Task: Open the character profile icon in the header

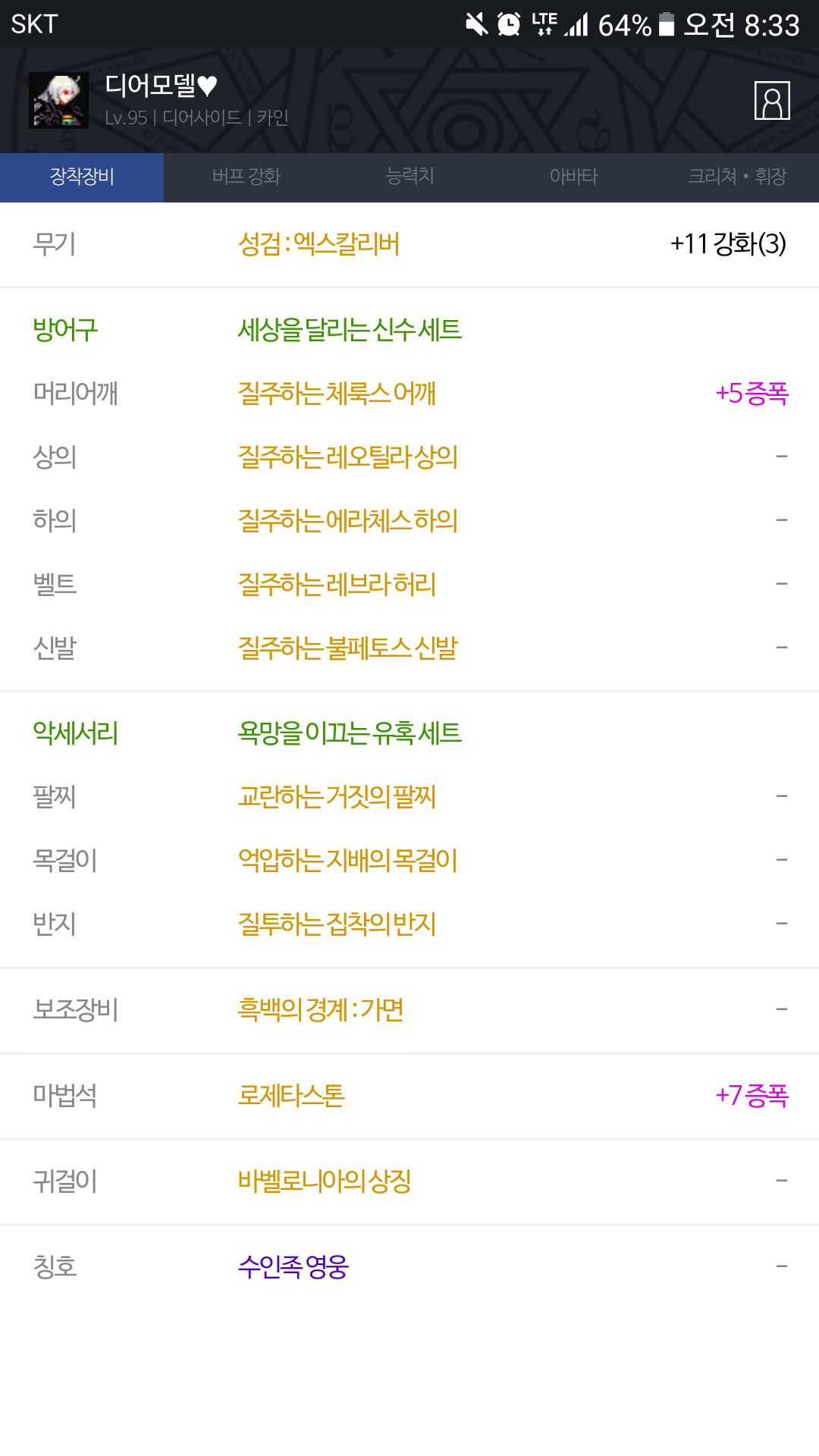Action: [x=772, y=100]
